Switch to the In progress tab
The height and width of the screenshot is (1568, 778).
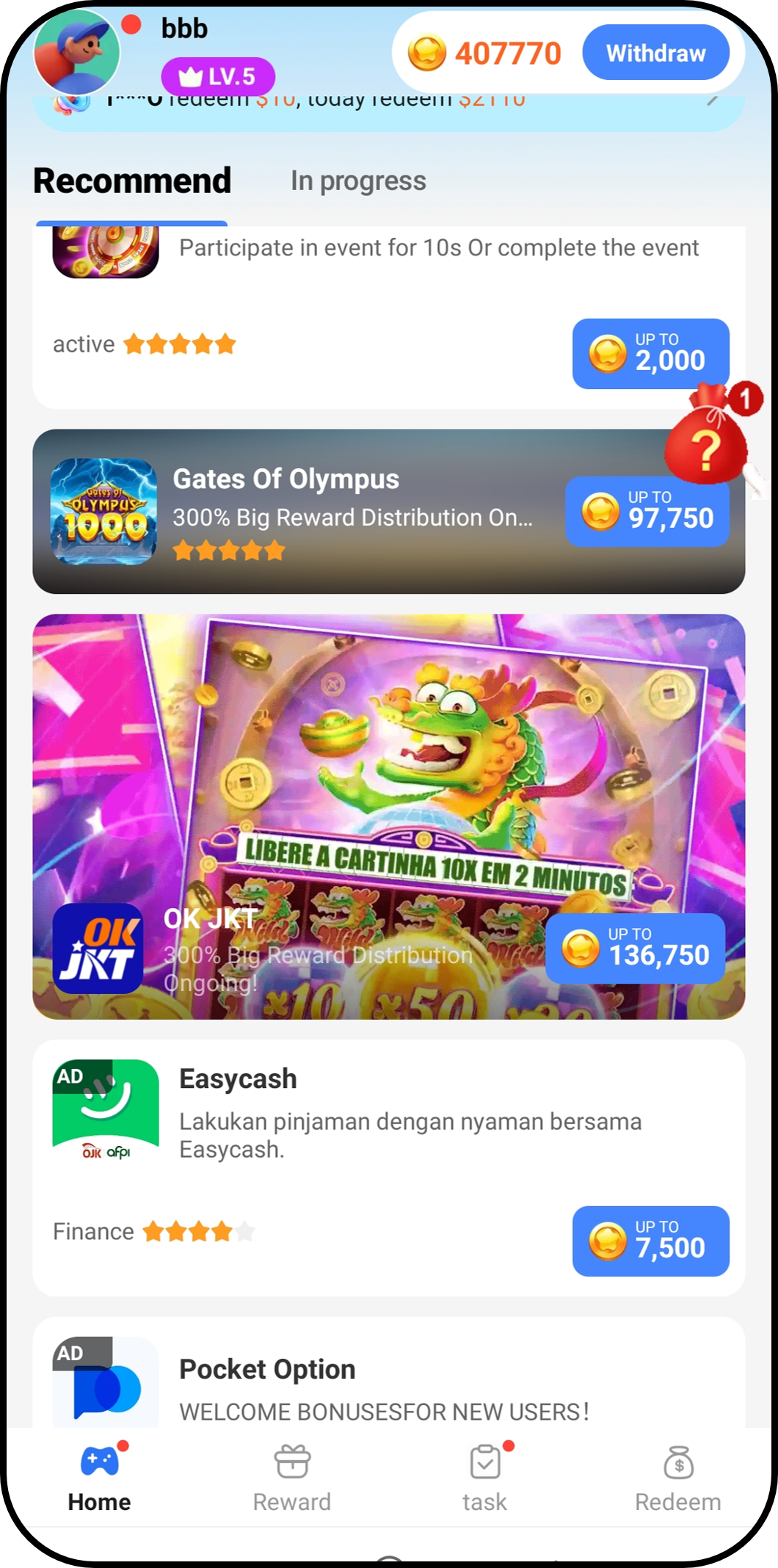tap(357, 181)
